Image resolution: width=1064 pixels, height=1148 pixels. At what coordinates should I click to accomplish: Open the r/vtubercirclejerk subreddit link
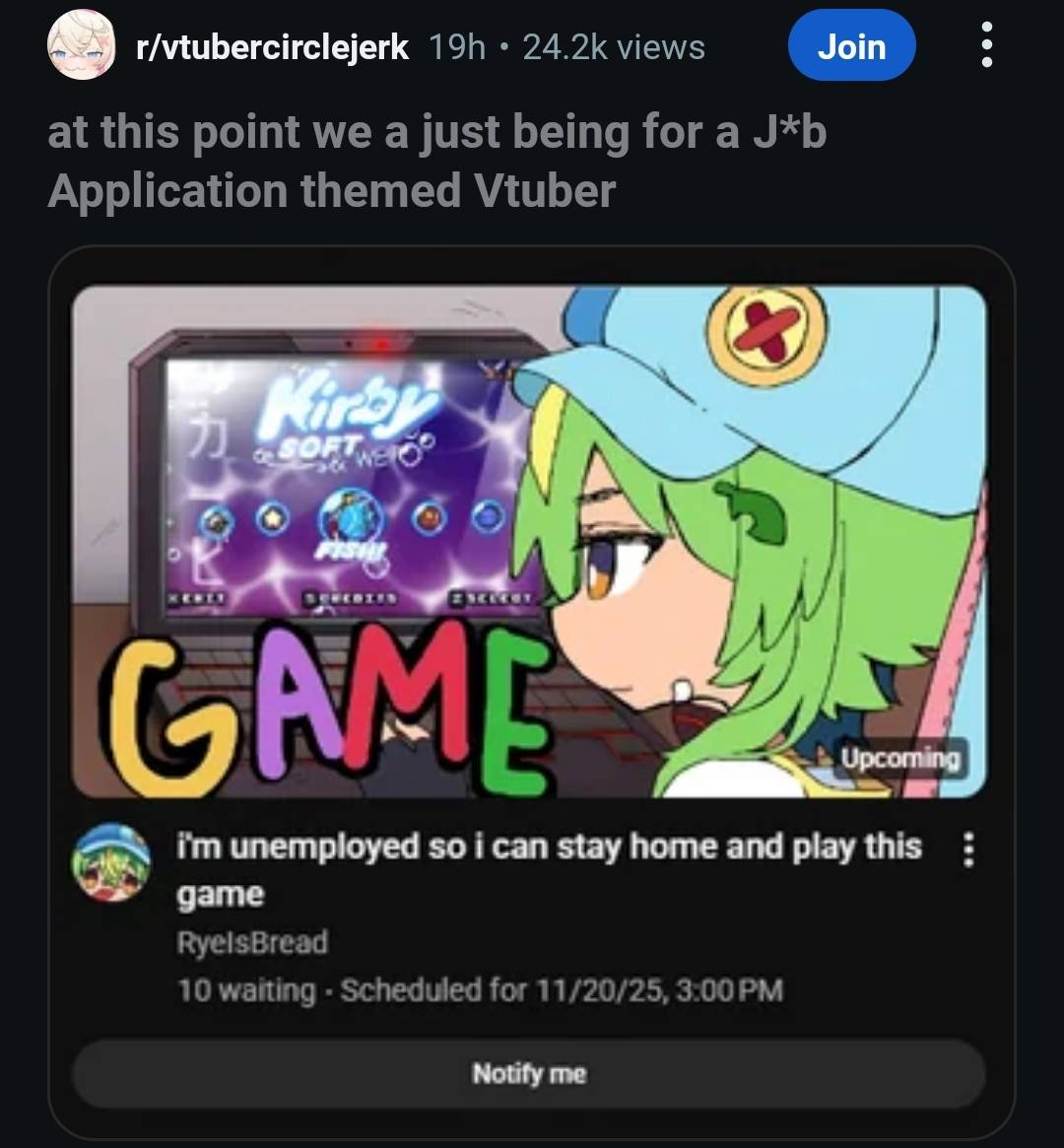pyautogui.click(x=273, y=46)
